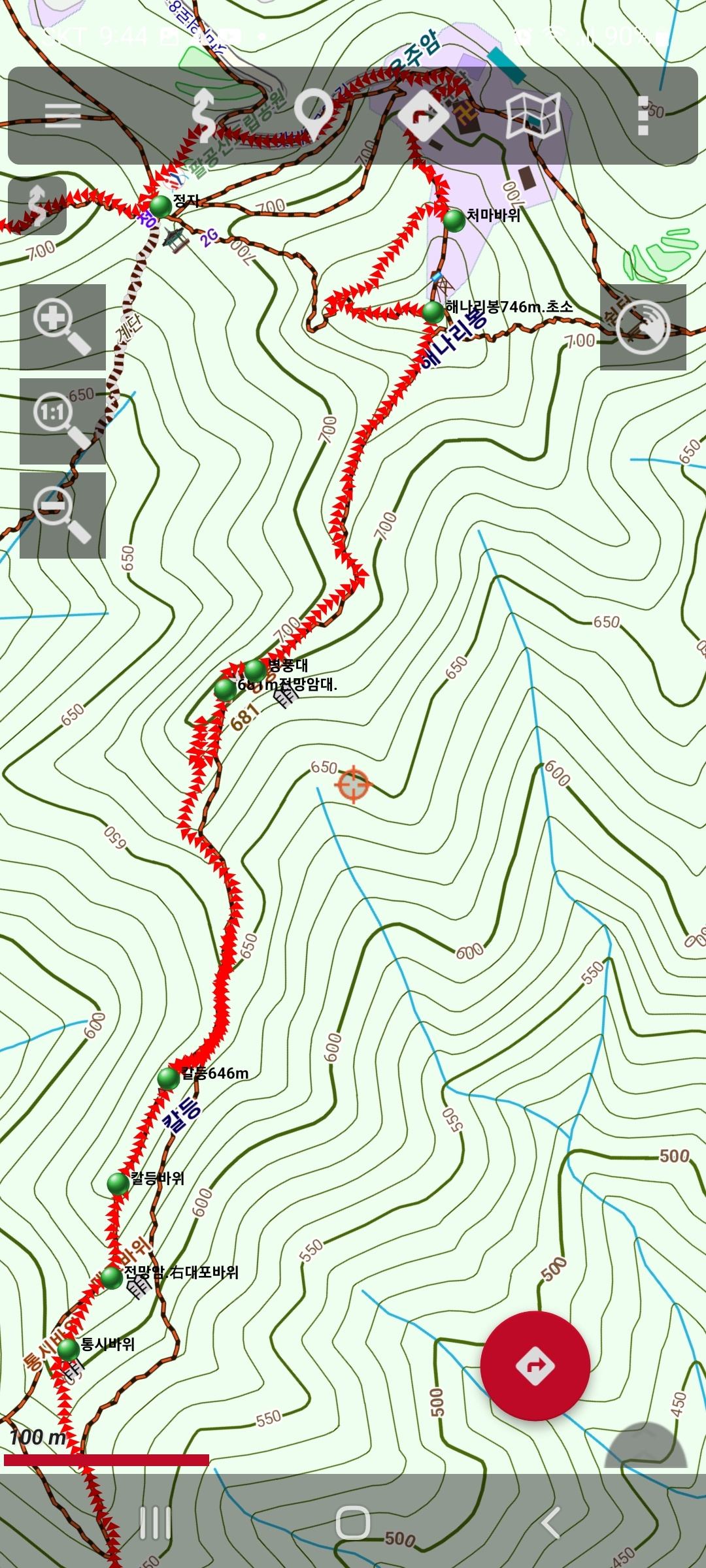Select the 통시바위 waypoint marker
This screenshot has height=1568, width=706.
tap(68, 1348)
